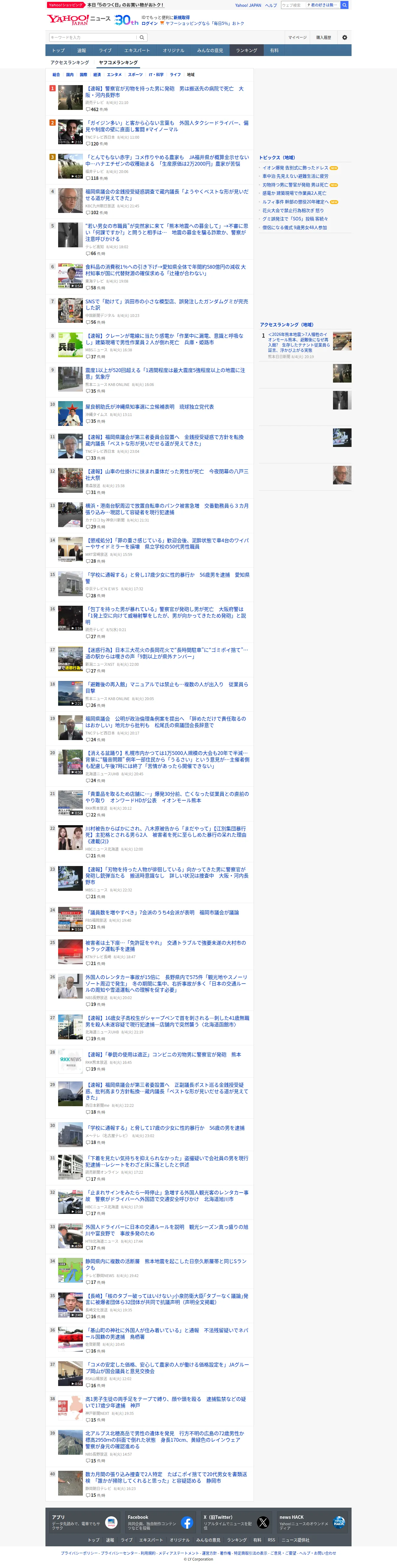Screen dimensions: 397x1568
Task: Open topic link イオン爆発 各別式に飾ったドレス
Action: [296, 168]
